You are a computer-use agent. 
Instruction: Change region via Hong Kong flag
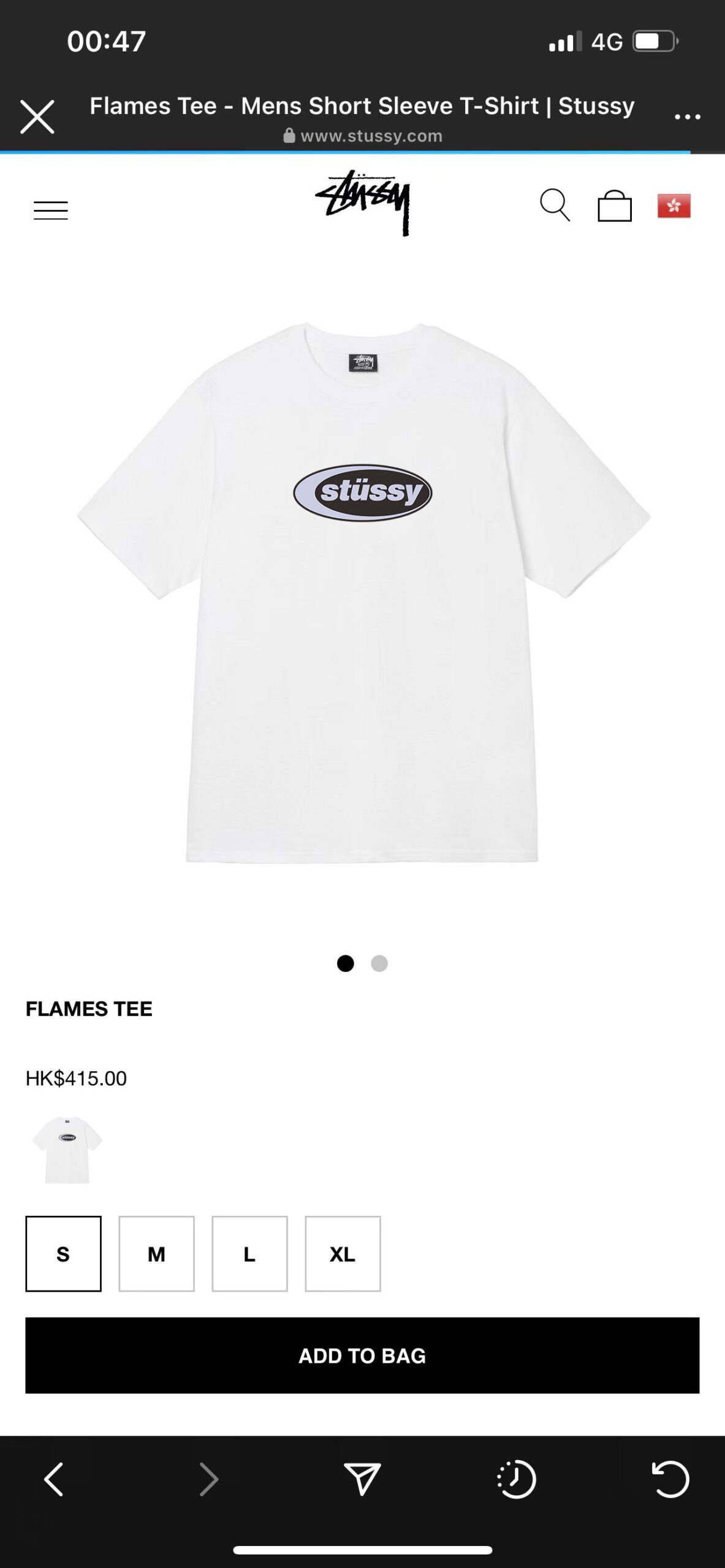(x=674, y=206)
